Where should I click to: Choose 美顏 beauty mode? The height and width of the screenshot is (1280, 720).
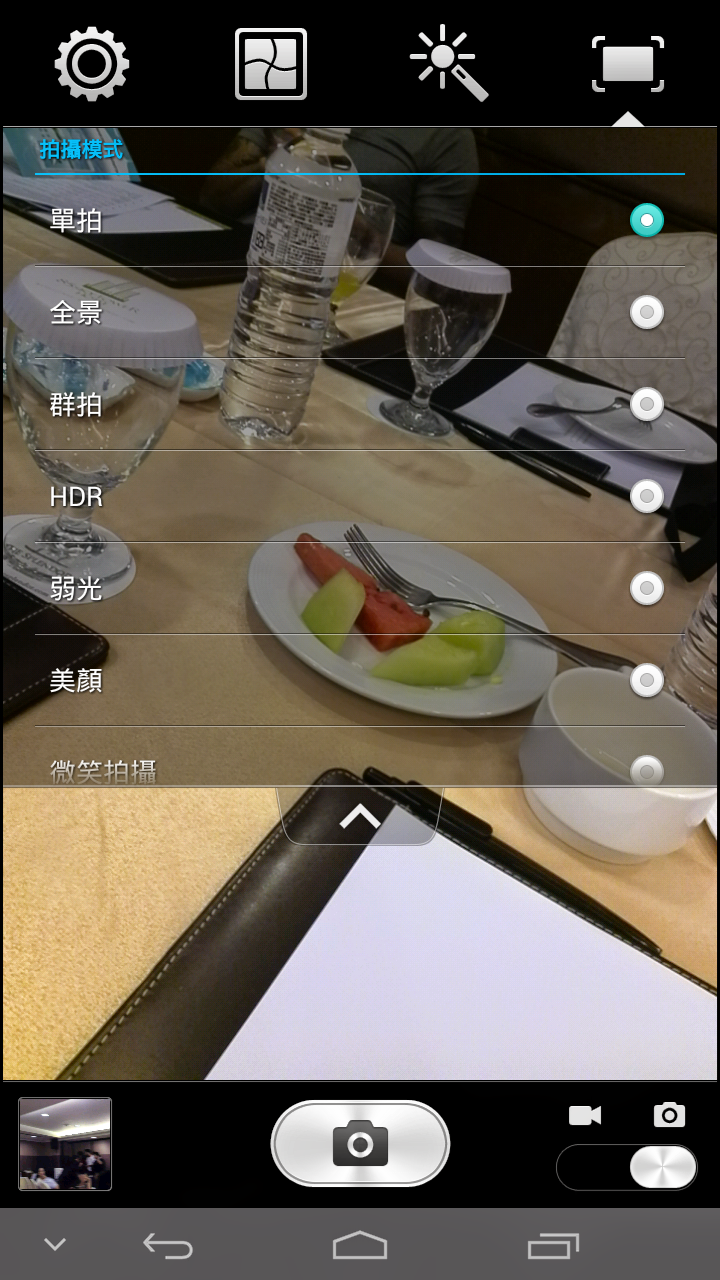(360, 681)
